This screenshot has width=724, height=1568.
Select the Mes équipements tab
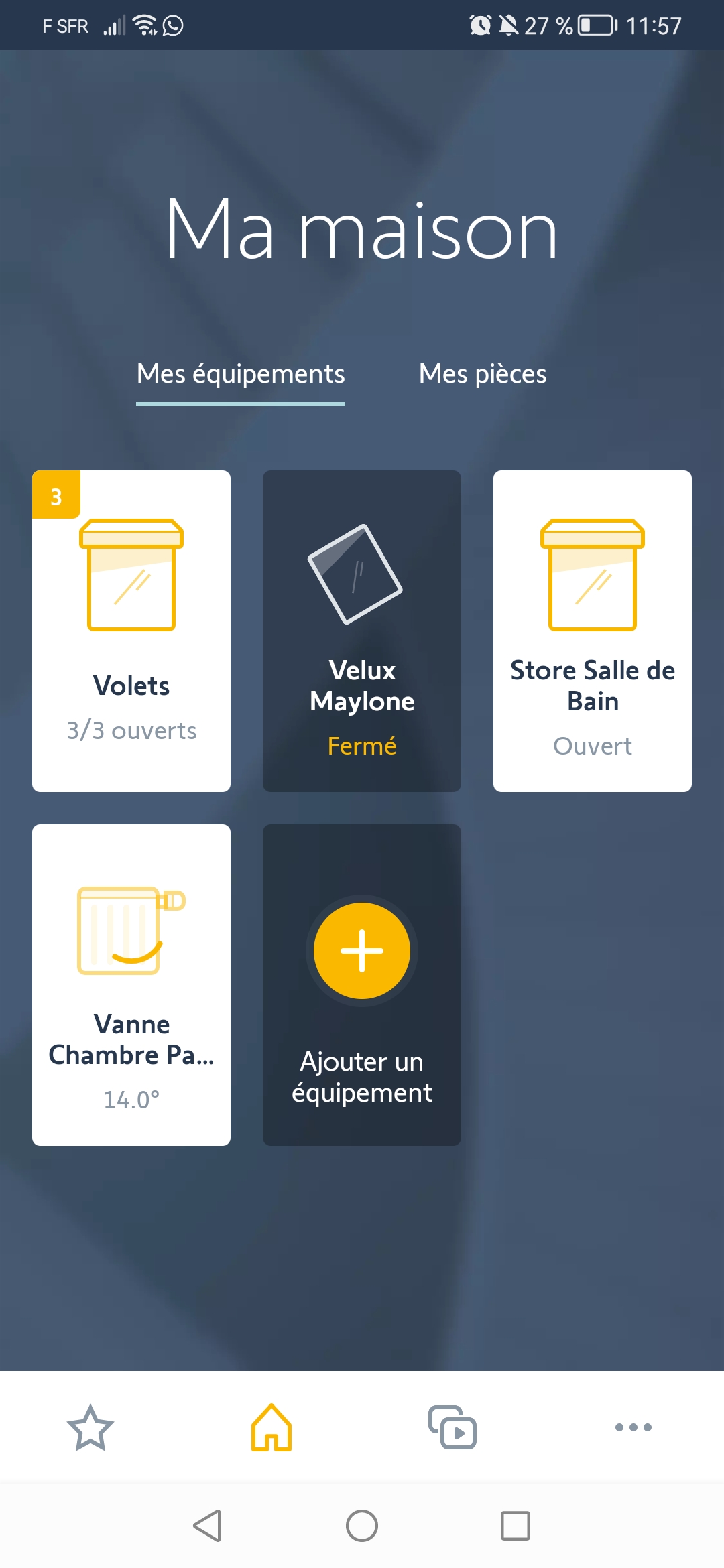pyautogui.click(x=241, y=374)
